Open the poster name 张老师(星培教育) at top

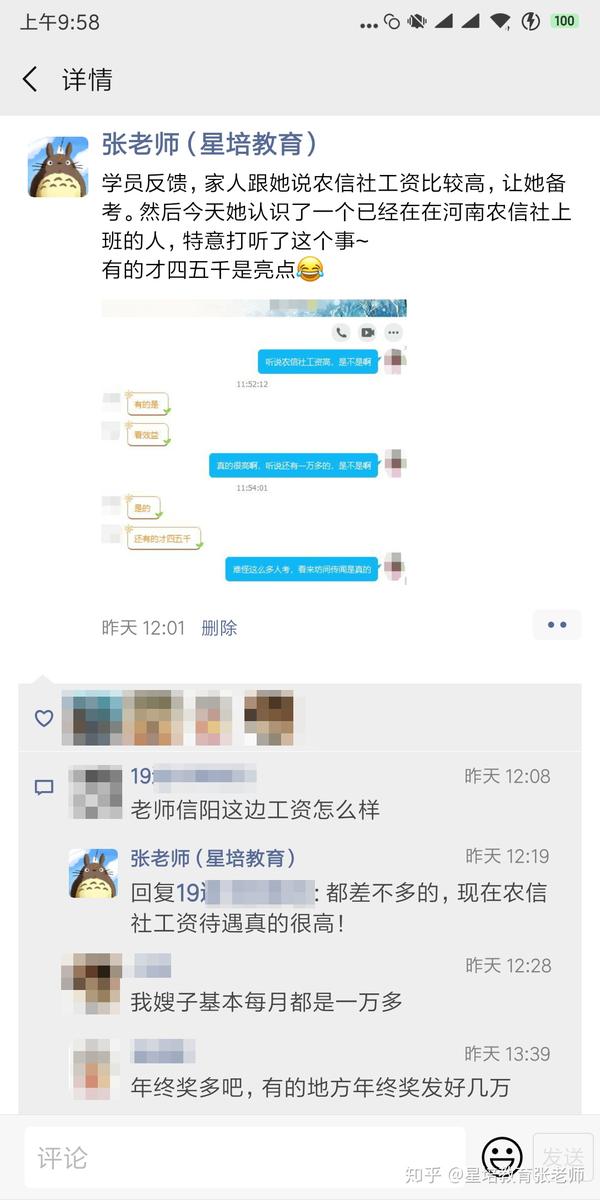210,145
